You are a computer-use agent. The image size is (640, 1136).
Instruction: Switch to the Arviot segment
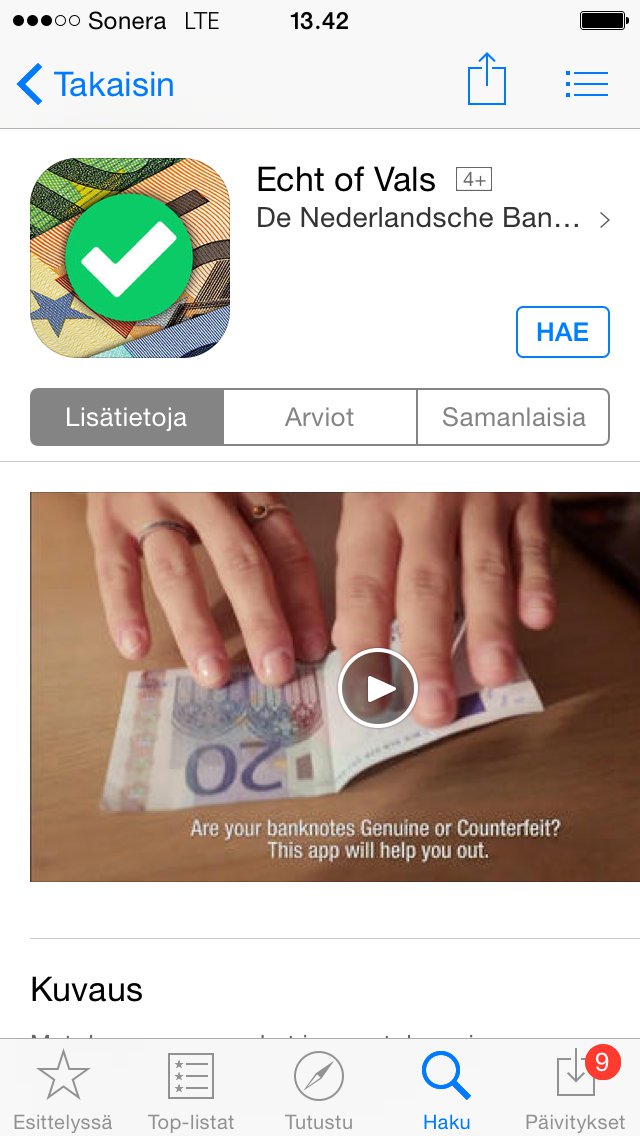point(320,417)
